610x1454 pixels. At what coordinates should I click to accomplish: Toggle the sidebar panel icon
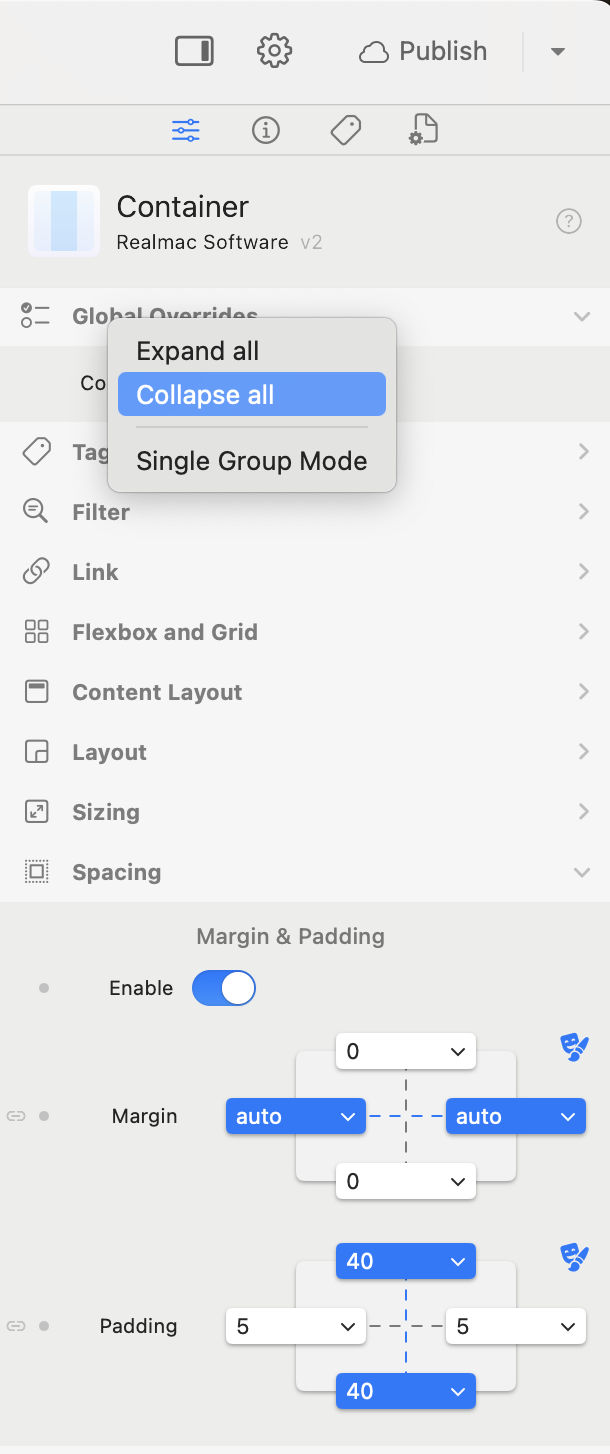click(194, 51)
